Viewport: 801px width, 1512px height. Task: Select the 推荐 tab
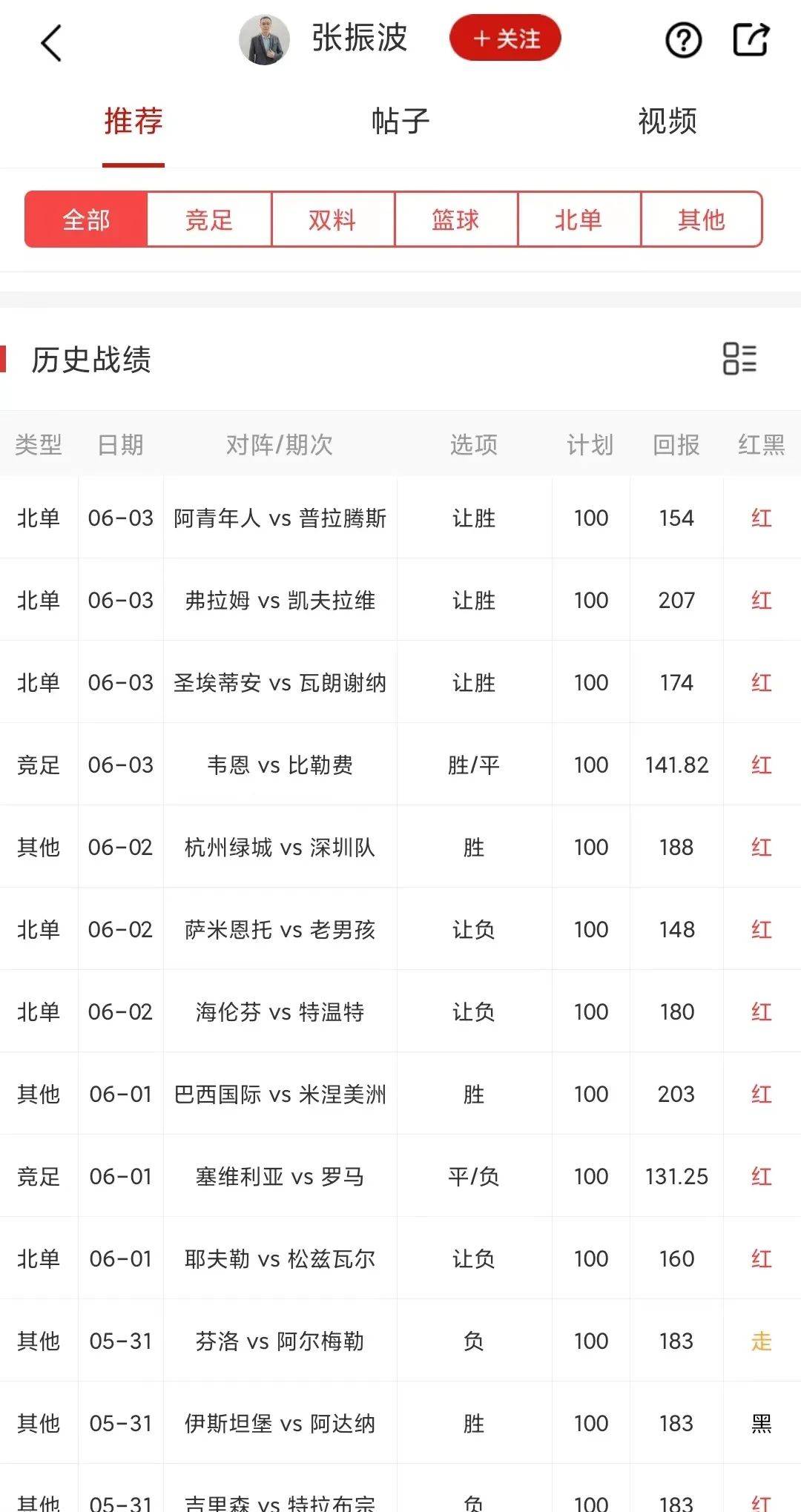tap(133, 121)
